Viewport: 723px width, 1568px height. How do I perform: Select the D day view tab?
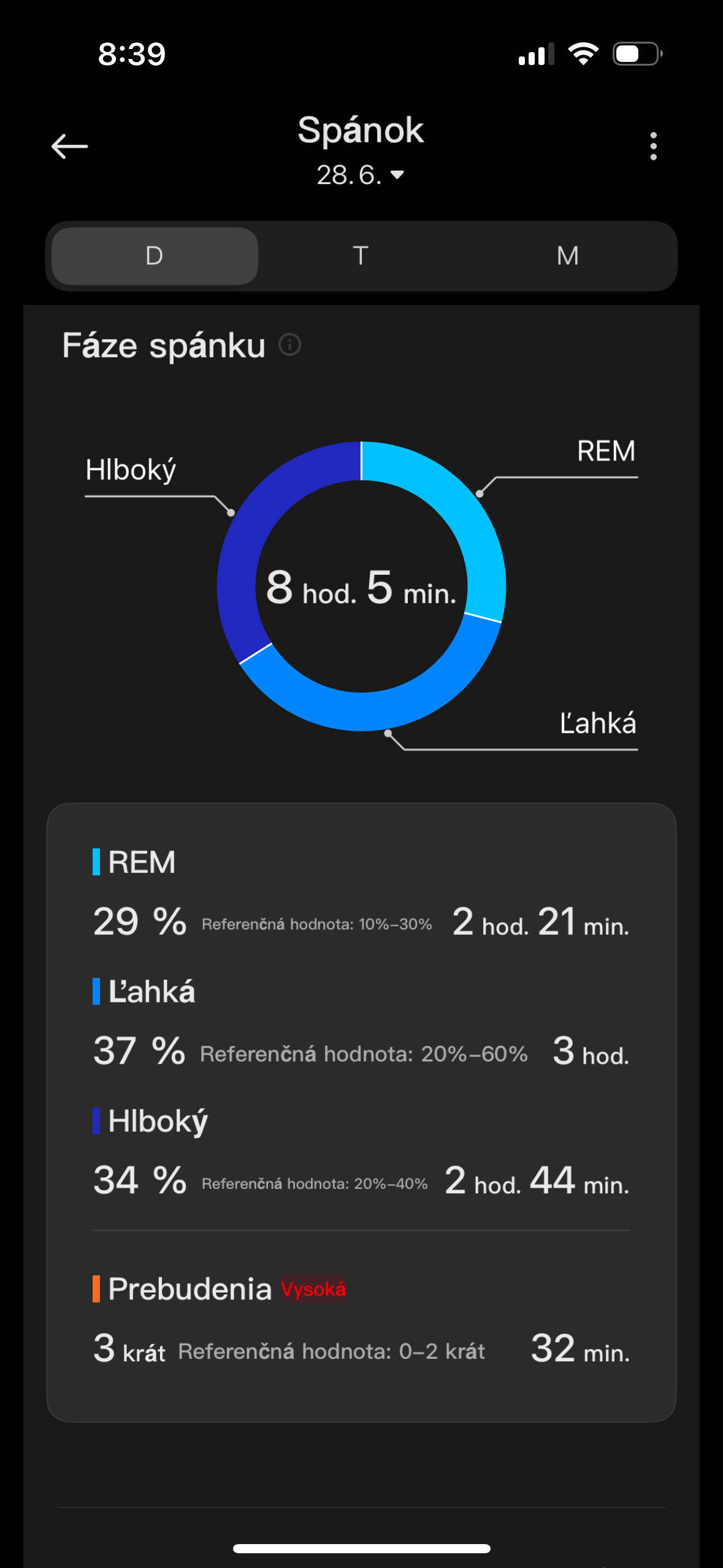pos(155,256)
